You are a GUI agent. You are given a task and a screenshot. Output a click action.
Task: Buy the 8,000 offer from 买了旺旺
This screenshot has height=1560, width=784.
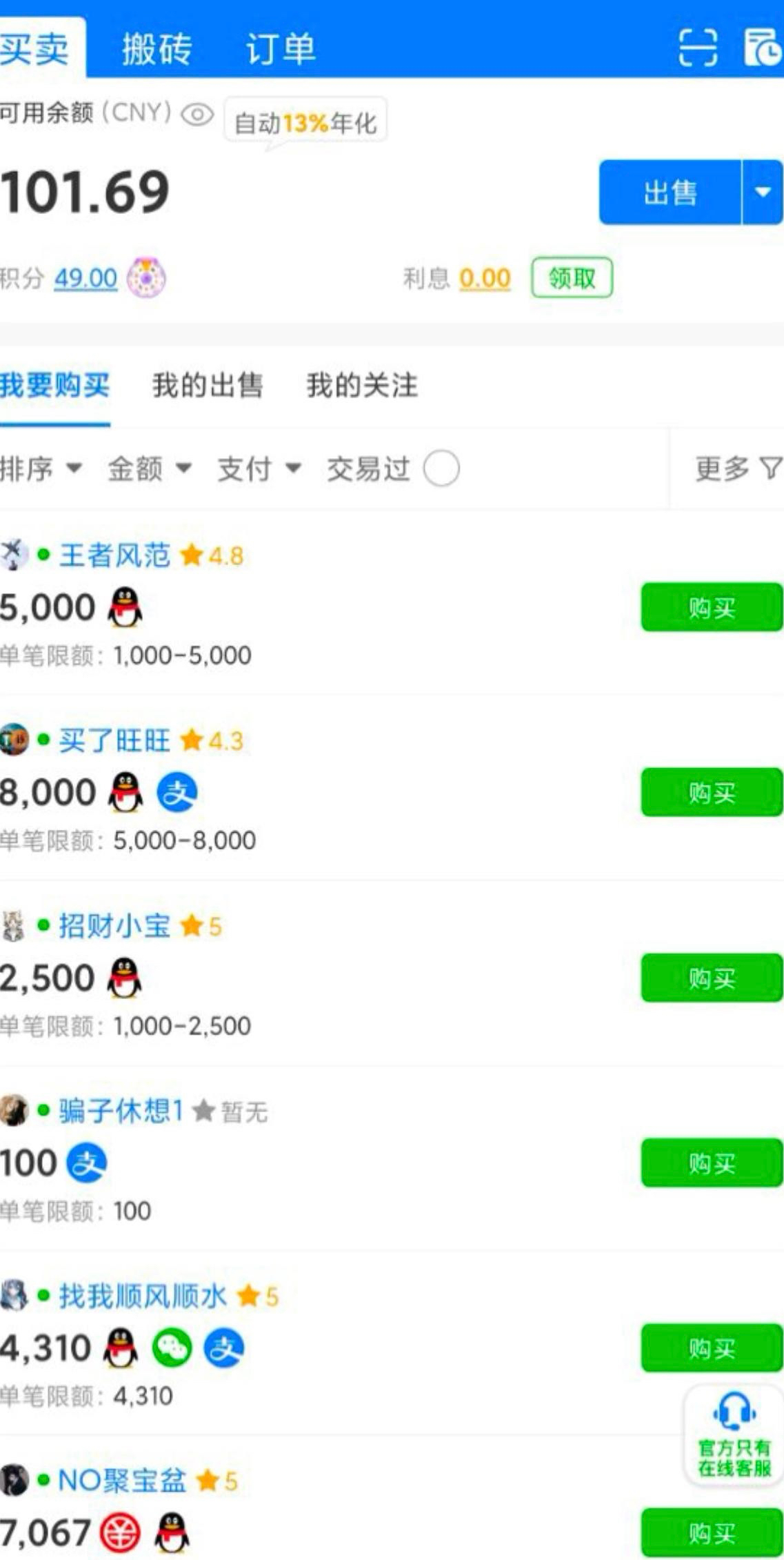(x=711, y=792)
